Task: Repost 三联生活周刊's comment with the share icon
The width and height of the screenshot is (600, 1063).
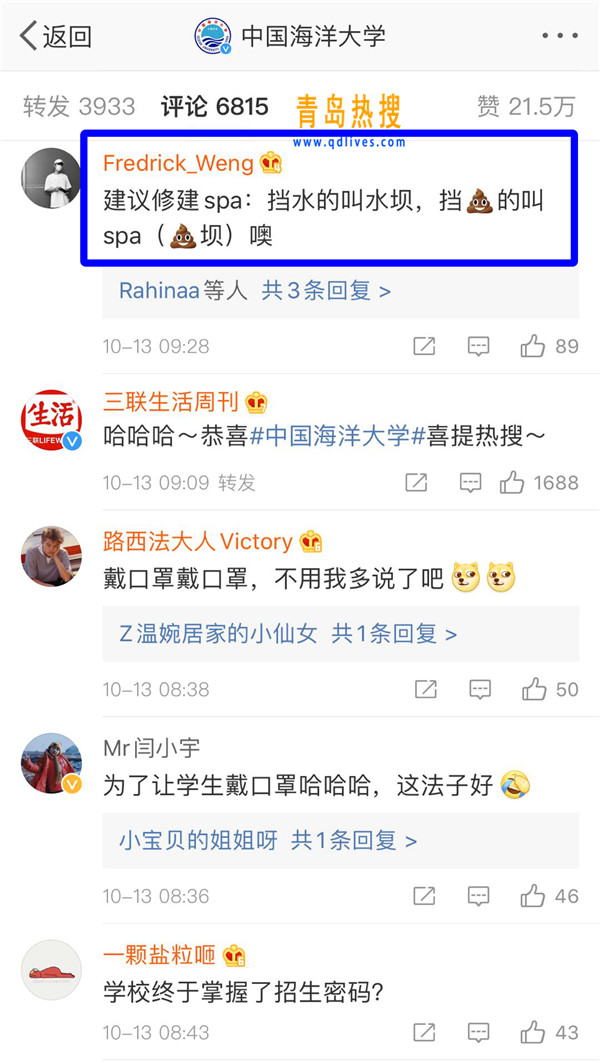Action: (x=416, y=483)
